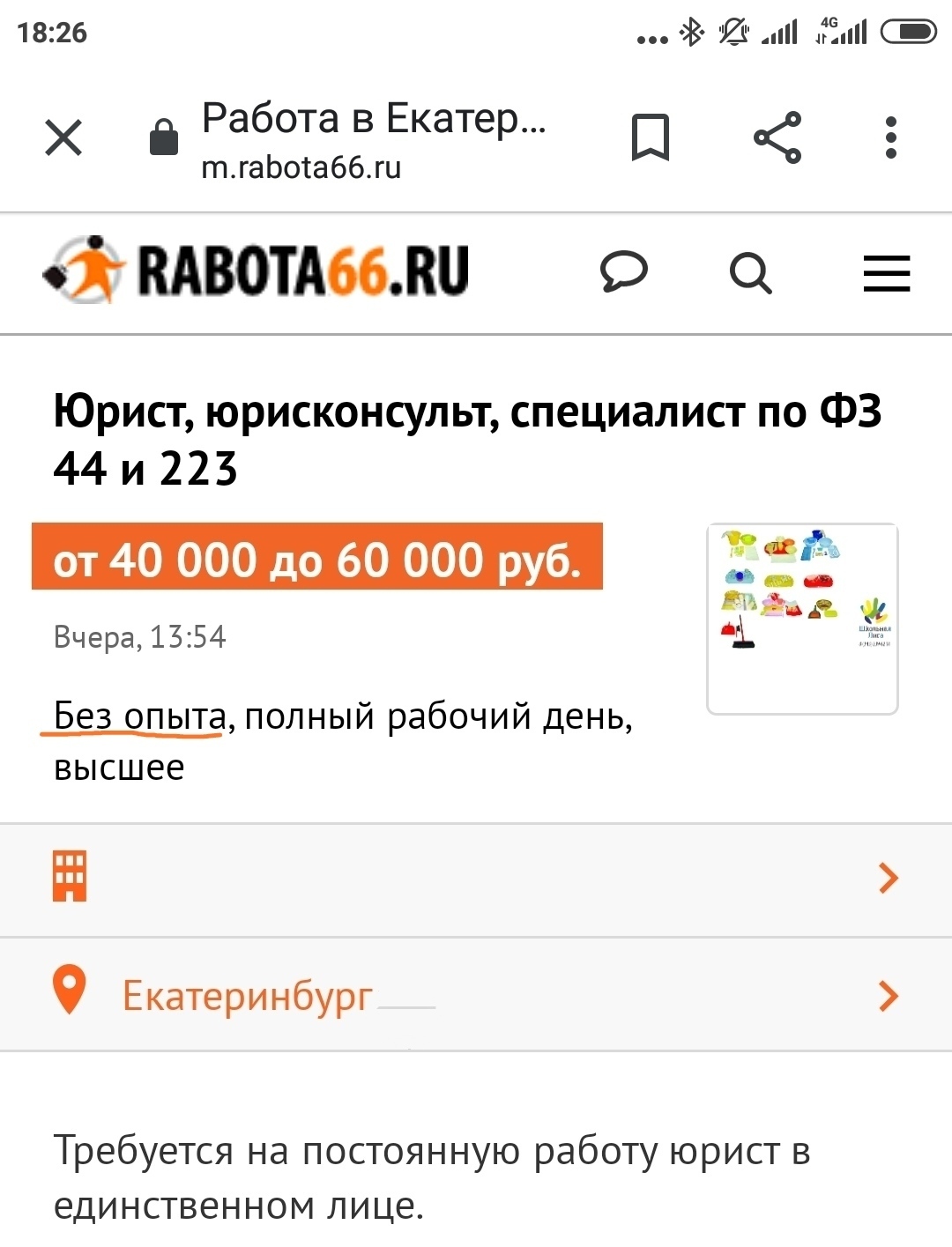View the company logo image
The image size is (952, 1247).
[802, 618]
